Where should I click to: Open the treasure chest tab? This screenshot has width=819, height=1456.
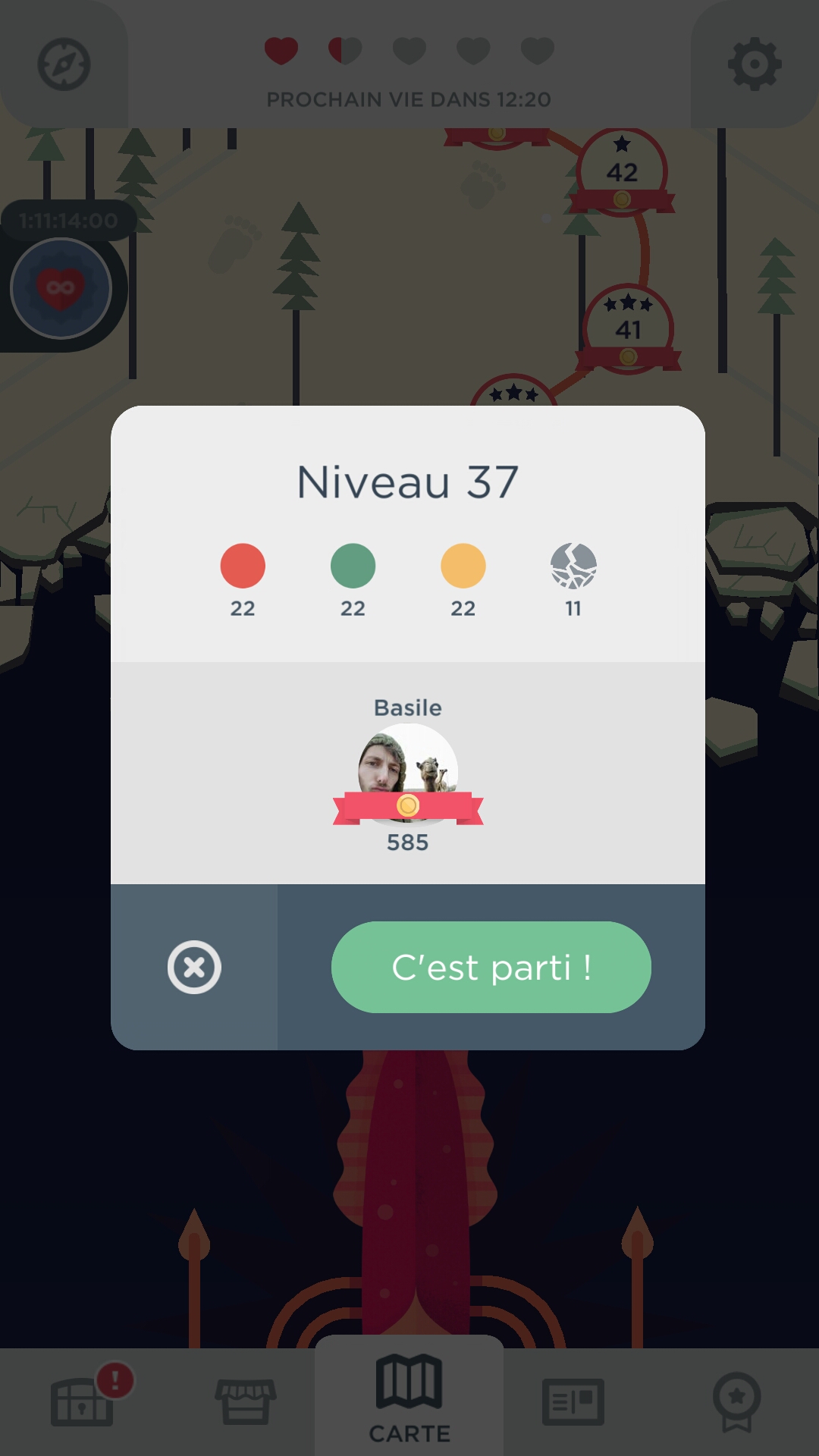pyautogui.click(x=82, y=1401)
